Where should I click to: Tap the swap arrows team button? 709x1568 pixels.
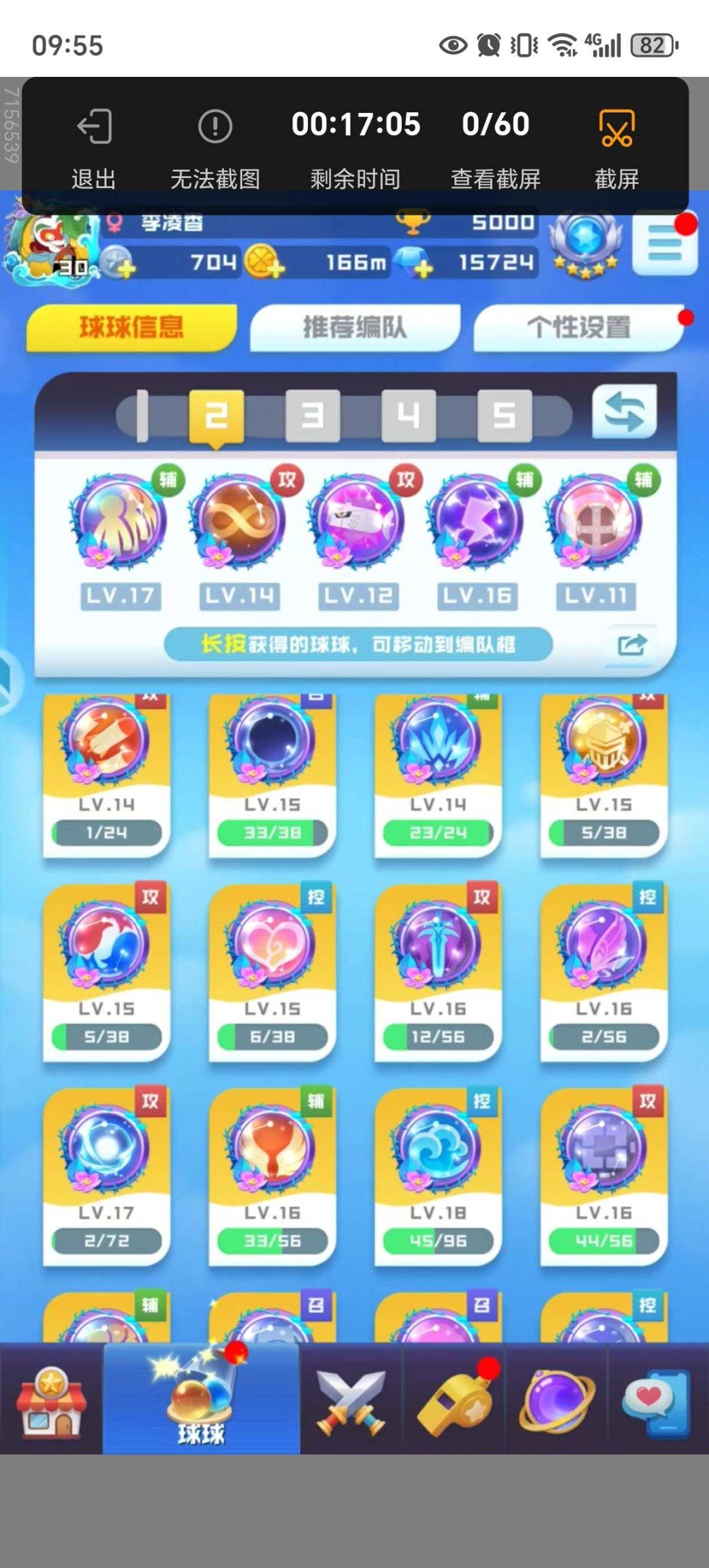[624, 413]
